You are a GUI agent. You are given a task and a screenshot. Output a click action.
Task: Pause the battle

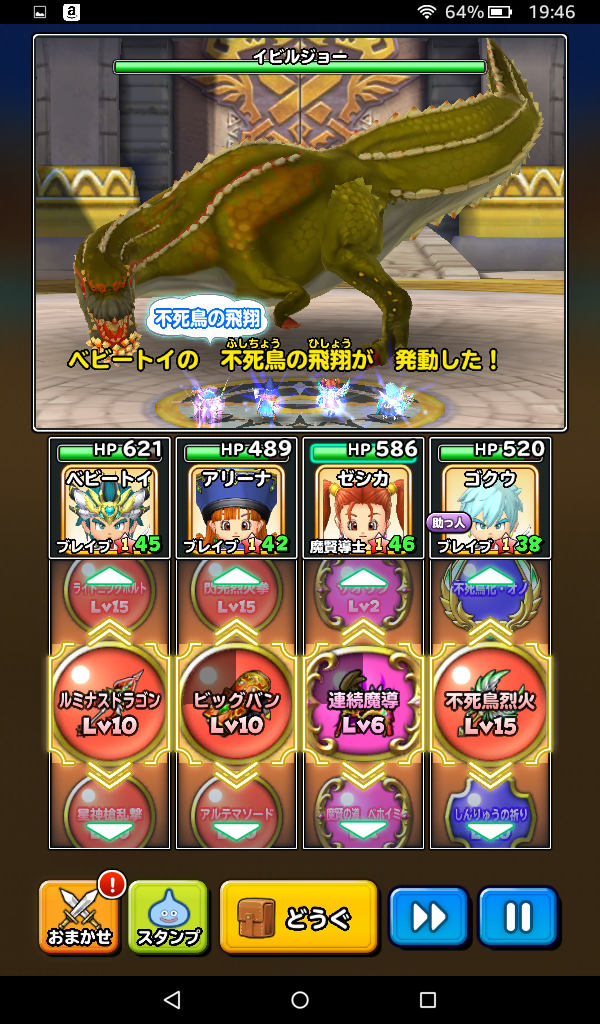pos(517,917)
